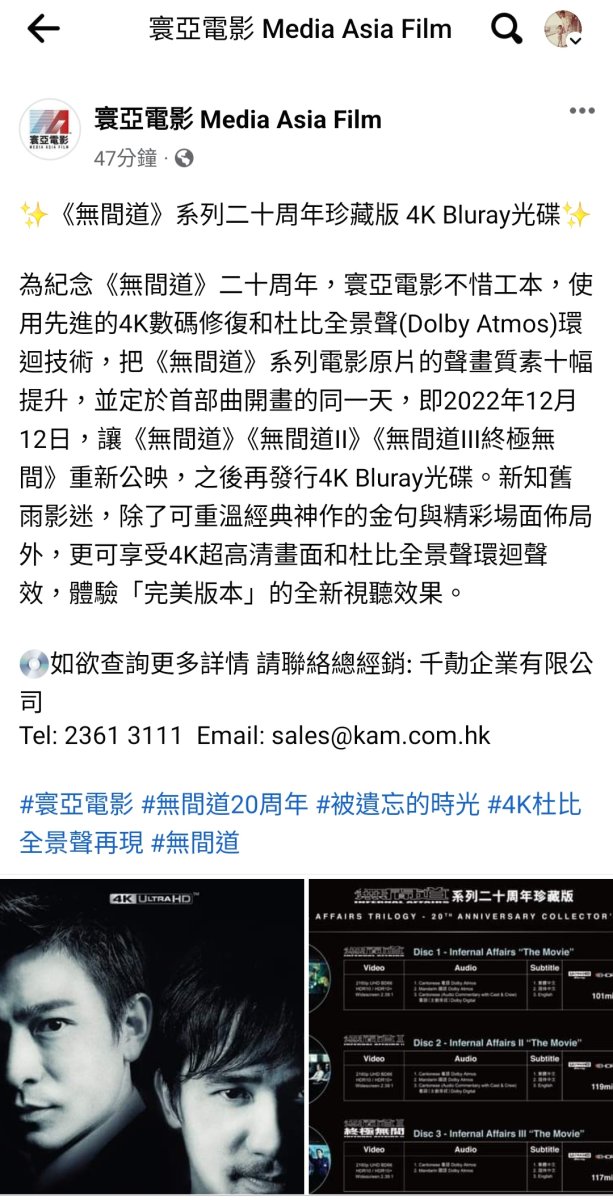Open 寰亞電影 Media Asia Film page name
The width and height of the screenshot is (613, 1200).
pyautogui.click(x=238, y=120)
